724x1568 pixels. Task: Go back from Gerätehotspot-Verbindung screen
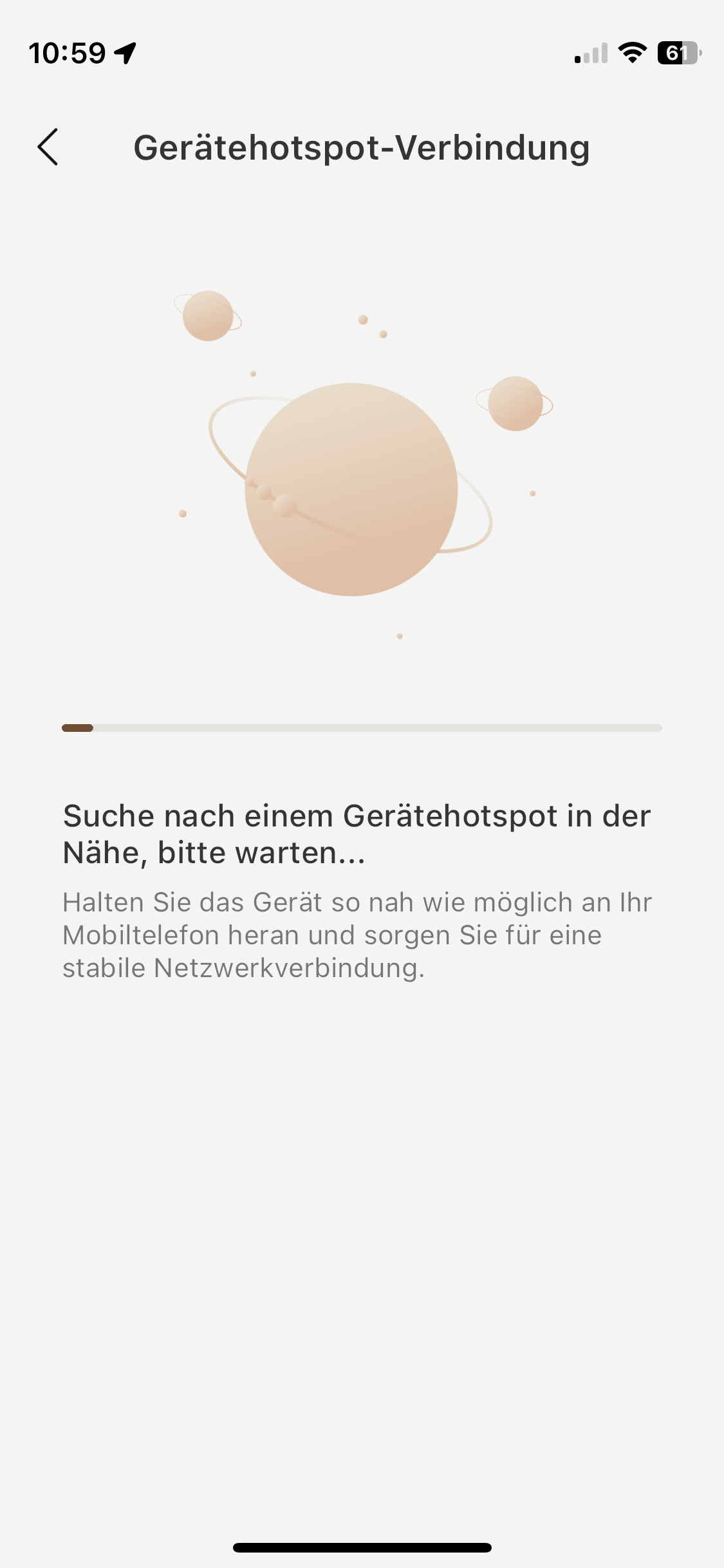coord(48,147)
